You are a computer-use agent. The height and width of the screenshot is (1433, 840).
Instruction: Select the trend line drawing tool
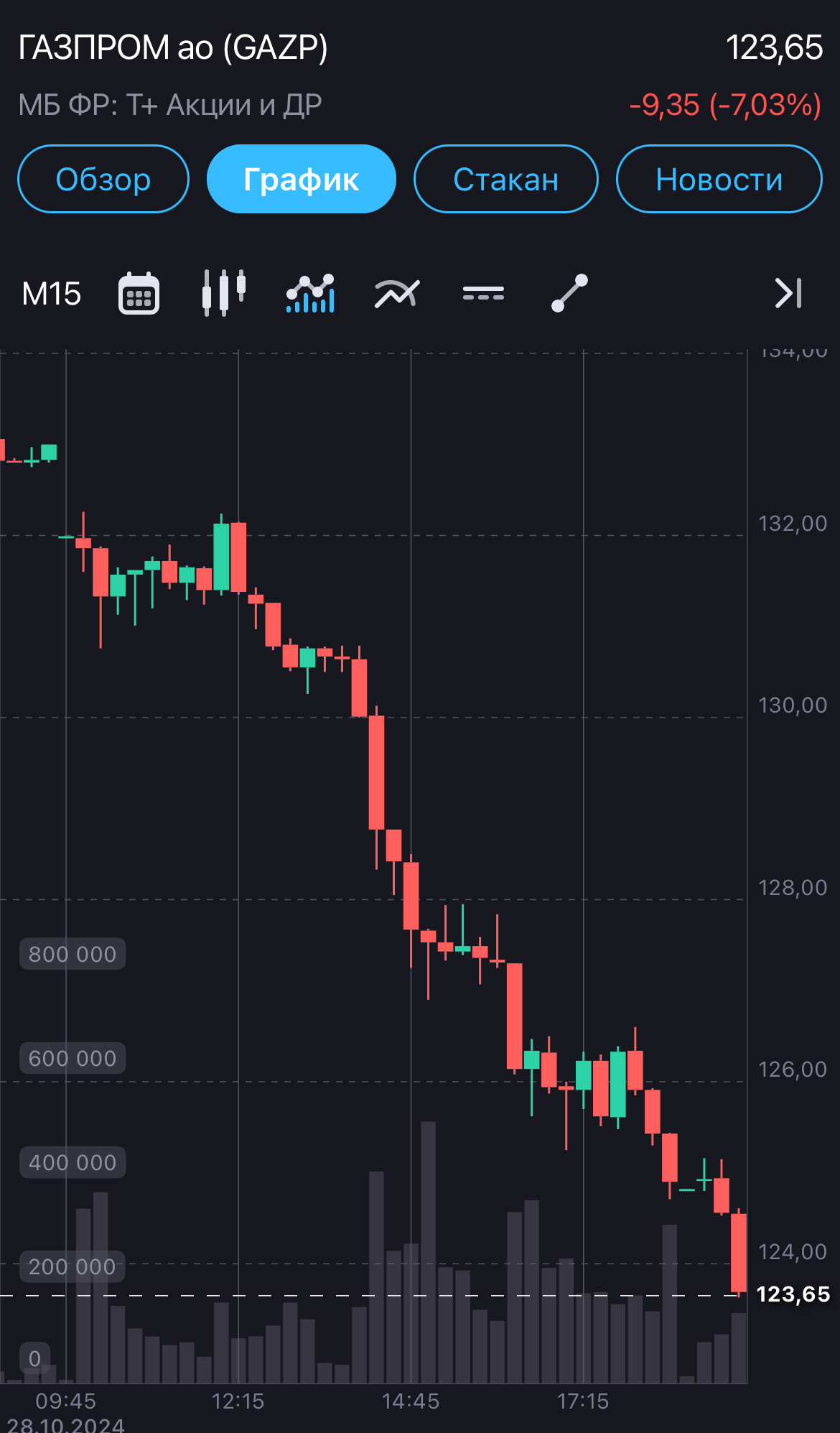(569, 294)
